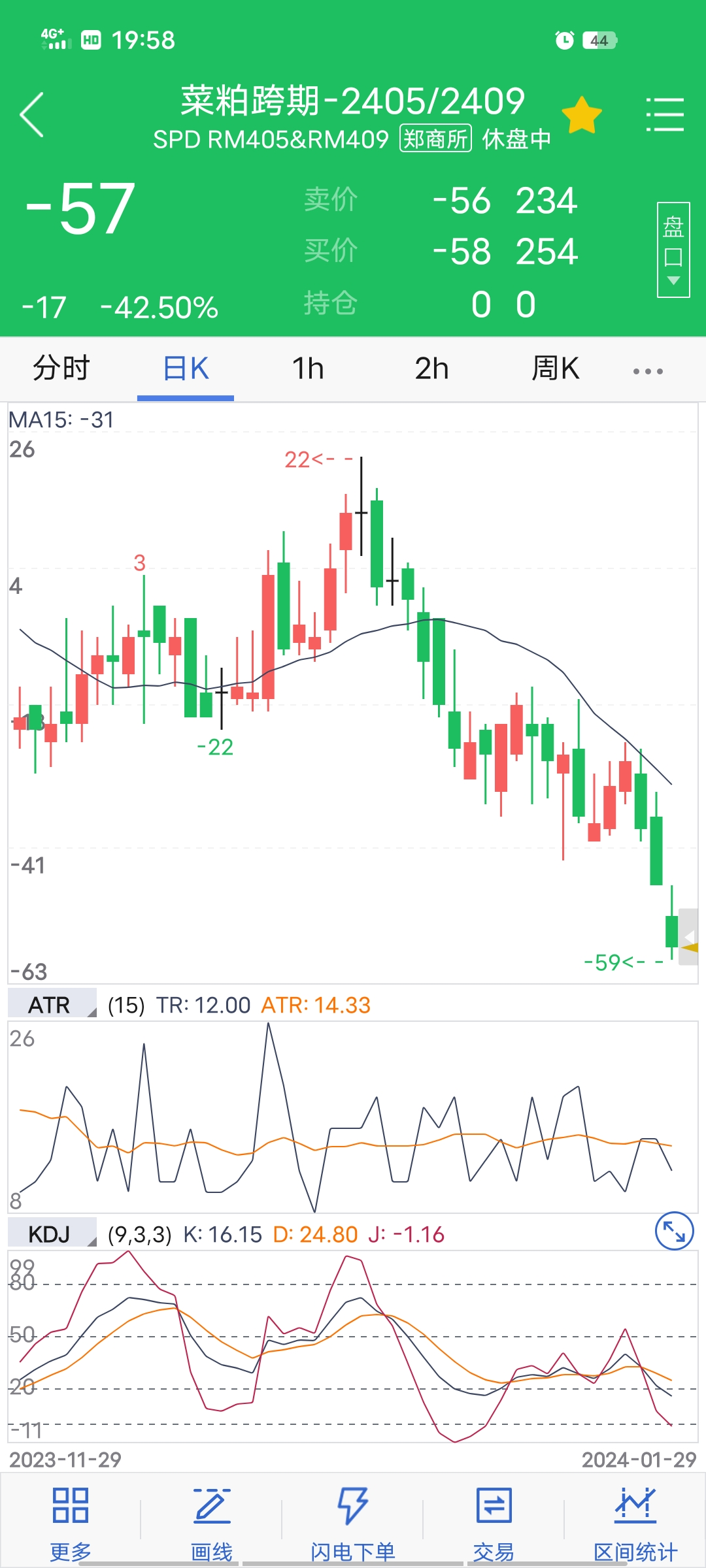706x1568 pixels.
Task: Switch to the 周K weekly tab
Action: tap(555, 368)
